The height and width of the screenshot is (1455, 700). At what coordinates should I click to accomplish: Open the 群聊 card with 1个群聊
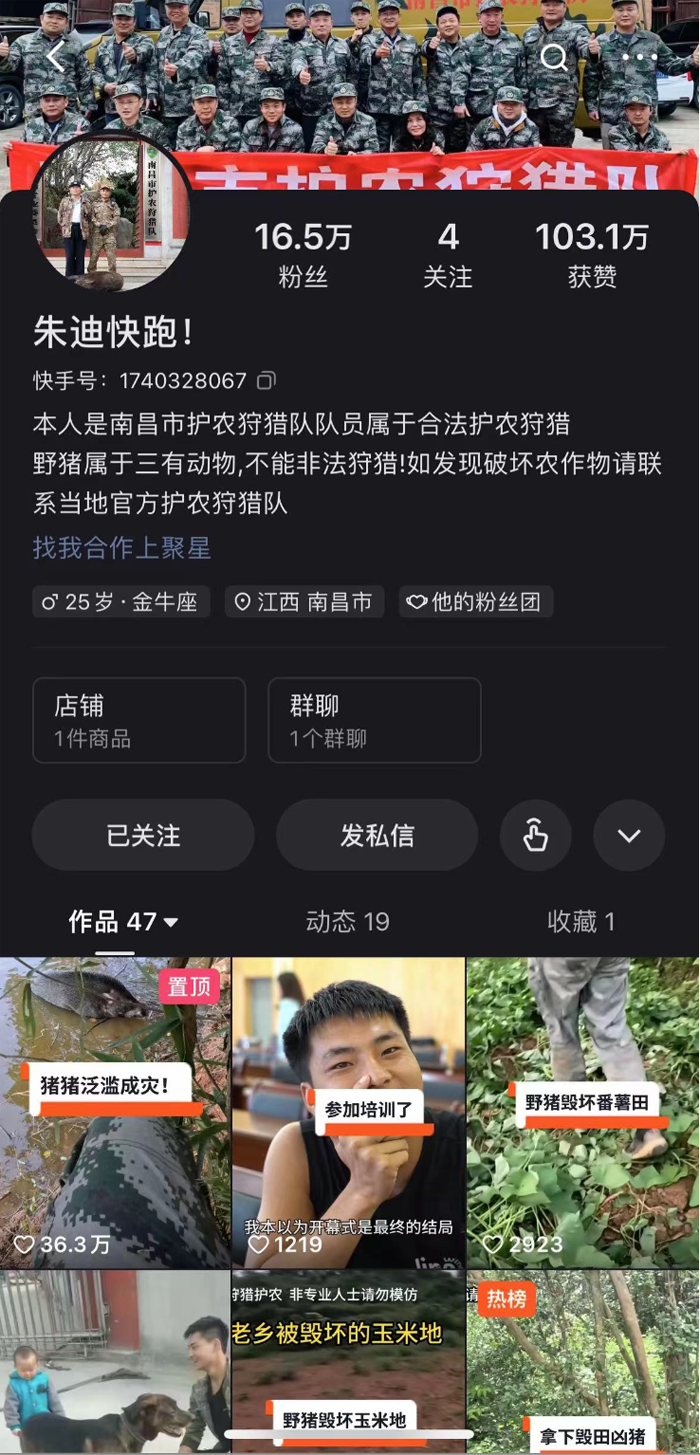[x=374, y=721]
